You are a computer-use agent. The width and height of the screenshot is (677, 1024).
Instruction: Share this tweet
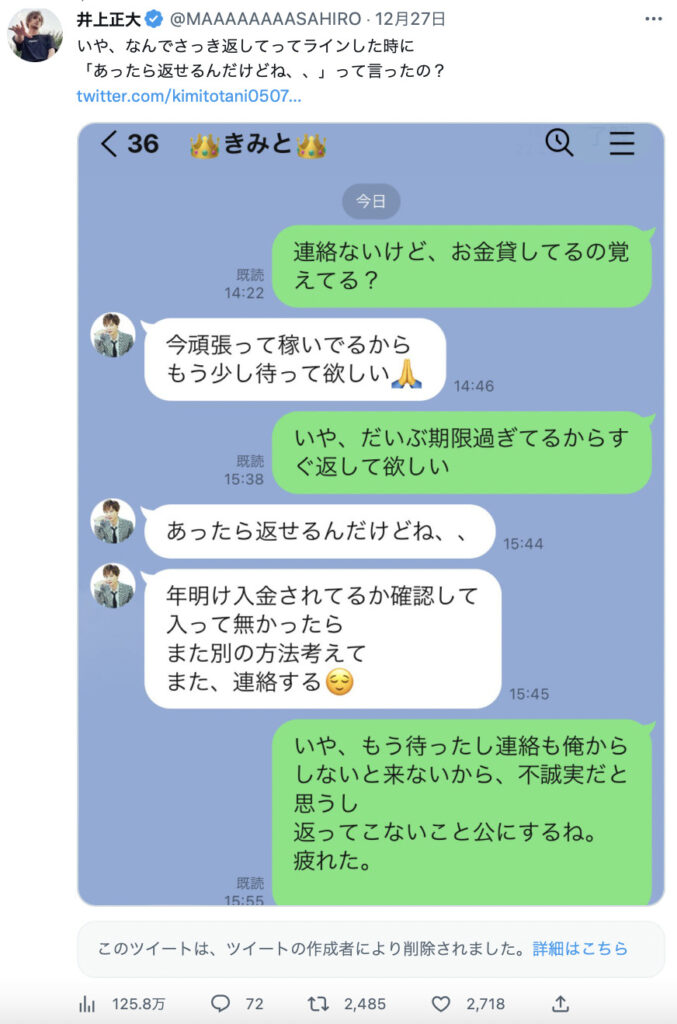561,1003
